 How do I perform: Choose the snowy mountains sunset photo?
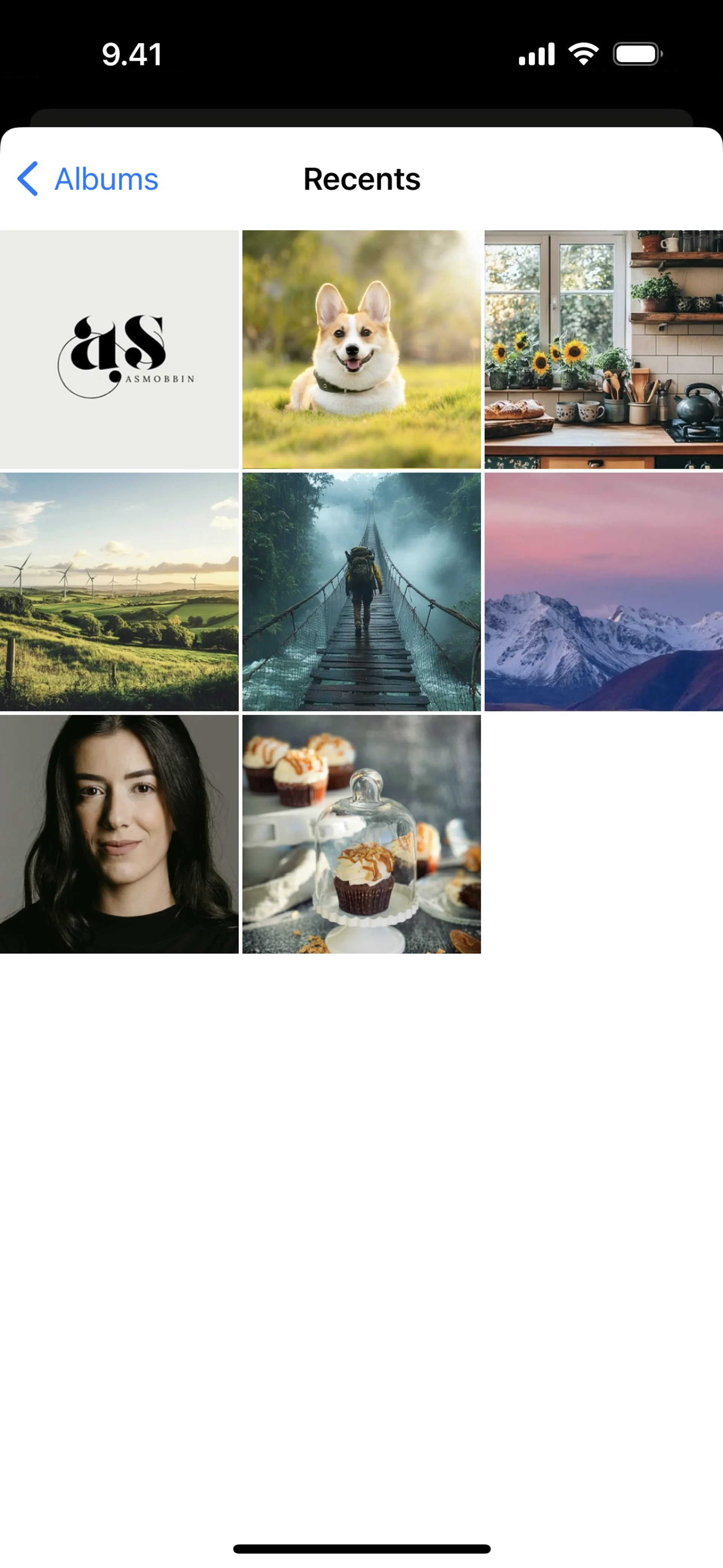click(604, 591)
